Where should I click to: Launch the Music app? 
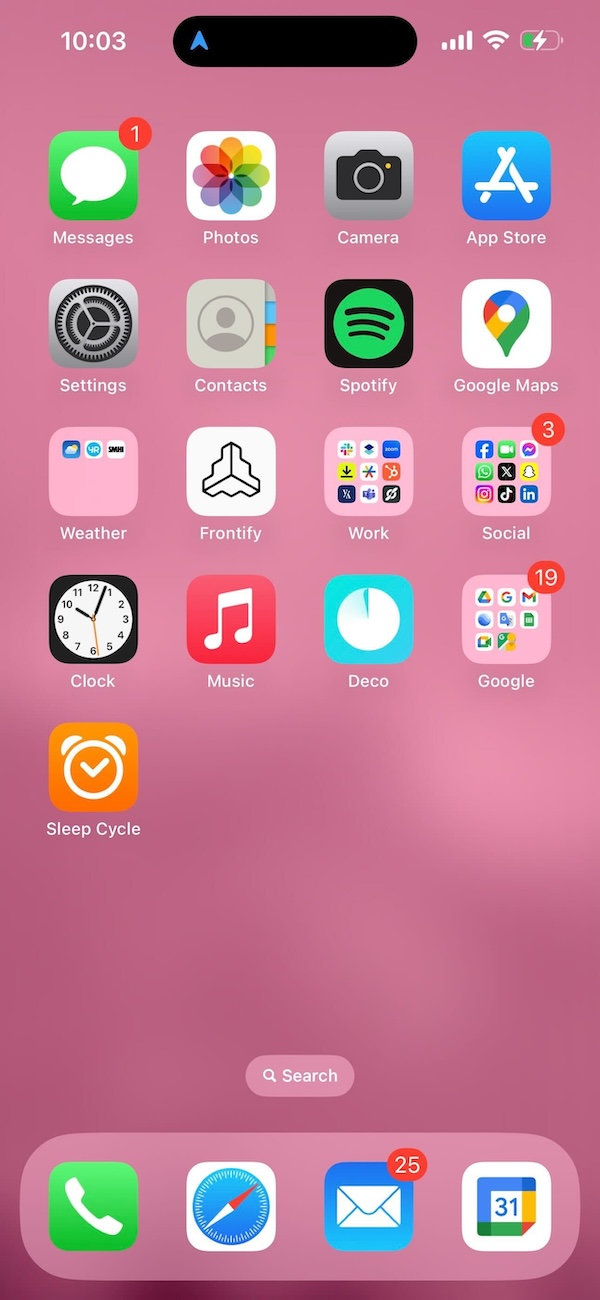231,620
